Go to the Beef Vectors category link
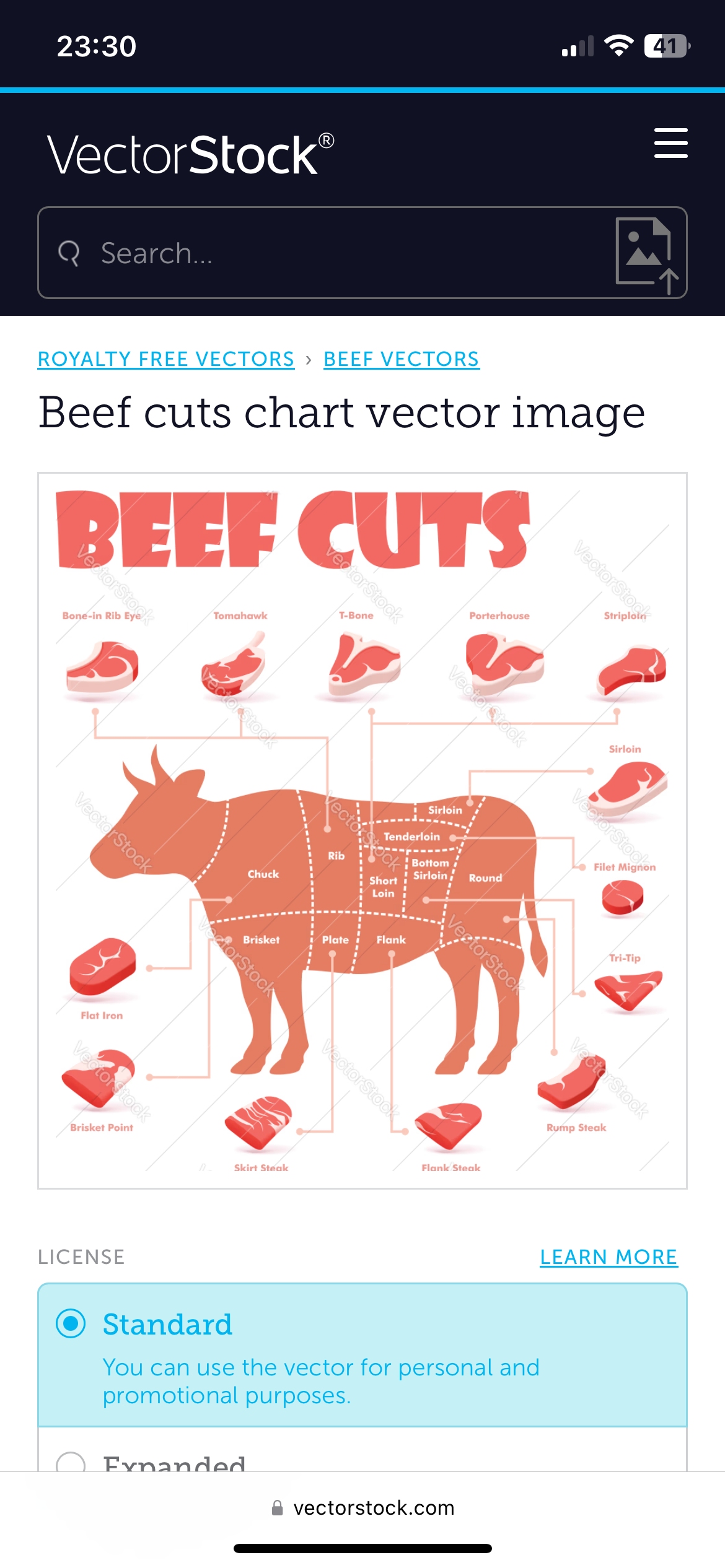Image resolution: width=725 pixels, height=1568 pixels. click(x=402, y=359)
